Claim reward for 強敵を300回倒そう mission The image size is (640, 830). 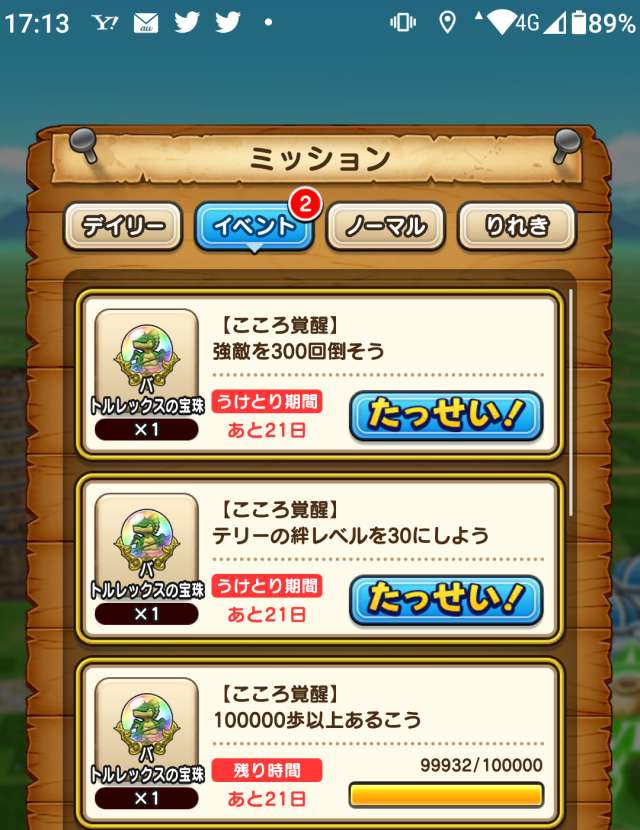click(445, 416)
